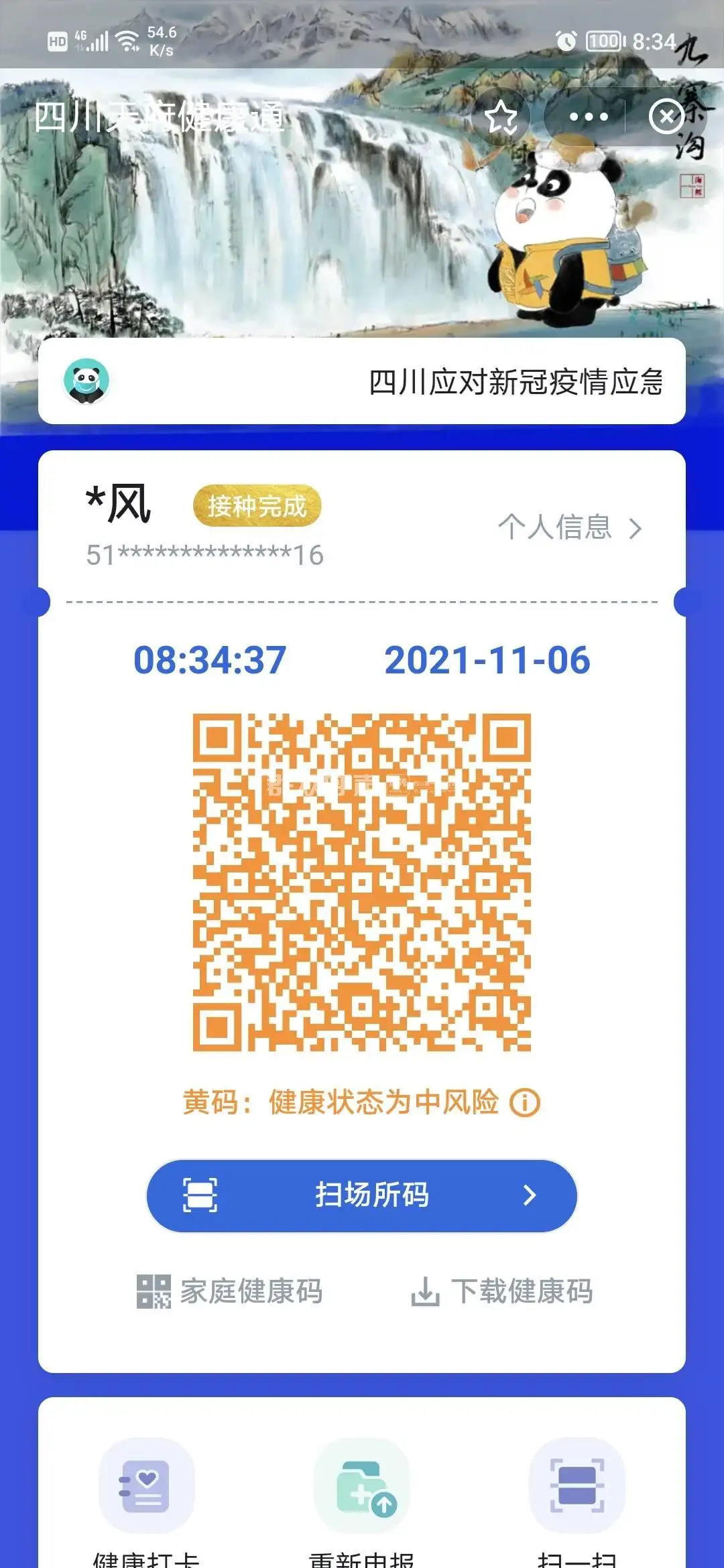This screenshot has height=1568, width=724.
Task: Open the three-dot more menu
Action: [x=588, y=117]
